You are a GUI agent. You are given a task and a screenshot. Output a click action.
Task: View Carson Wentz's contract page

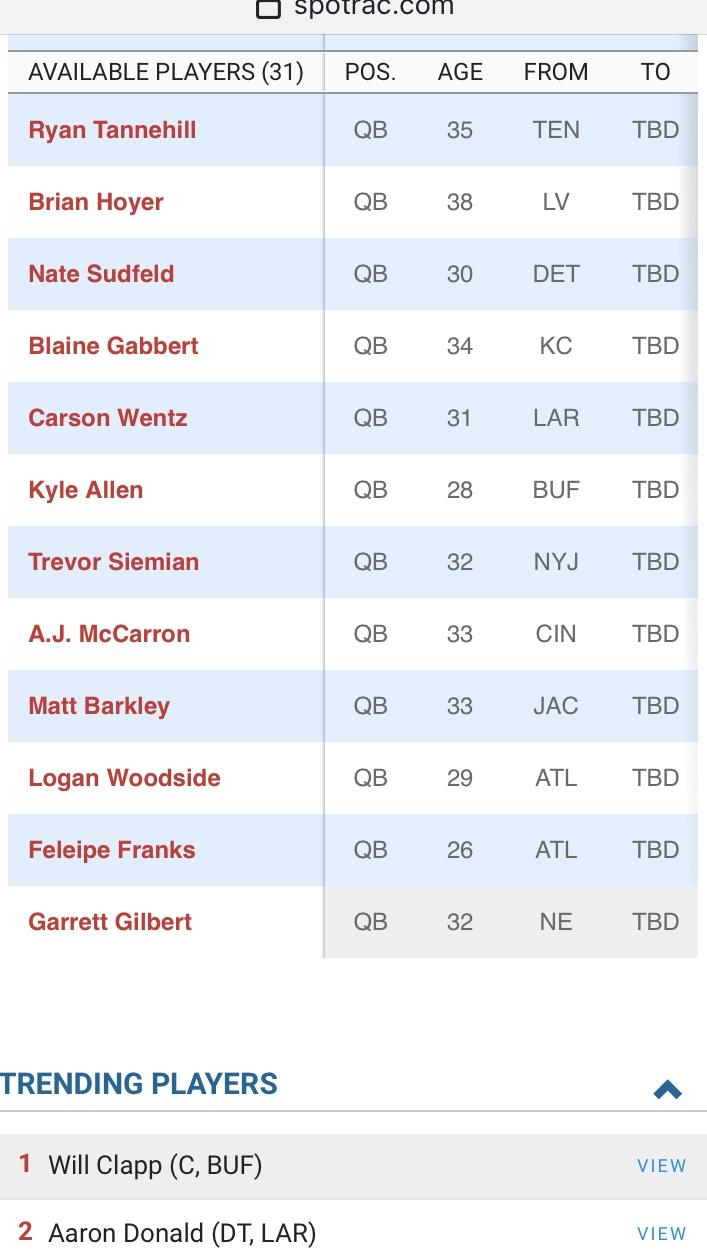click(108, 418)
